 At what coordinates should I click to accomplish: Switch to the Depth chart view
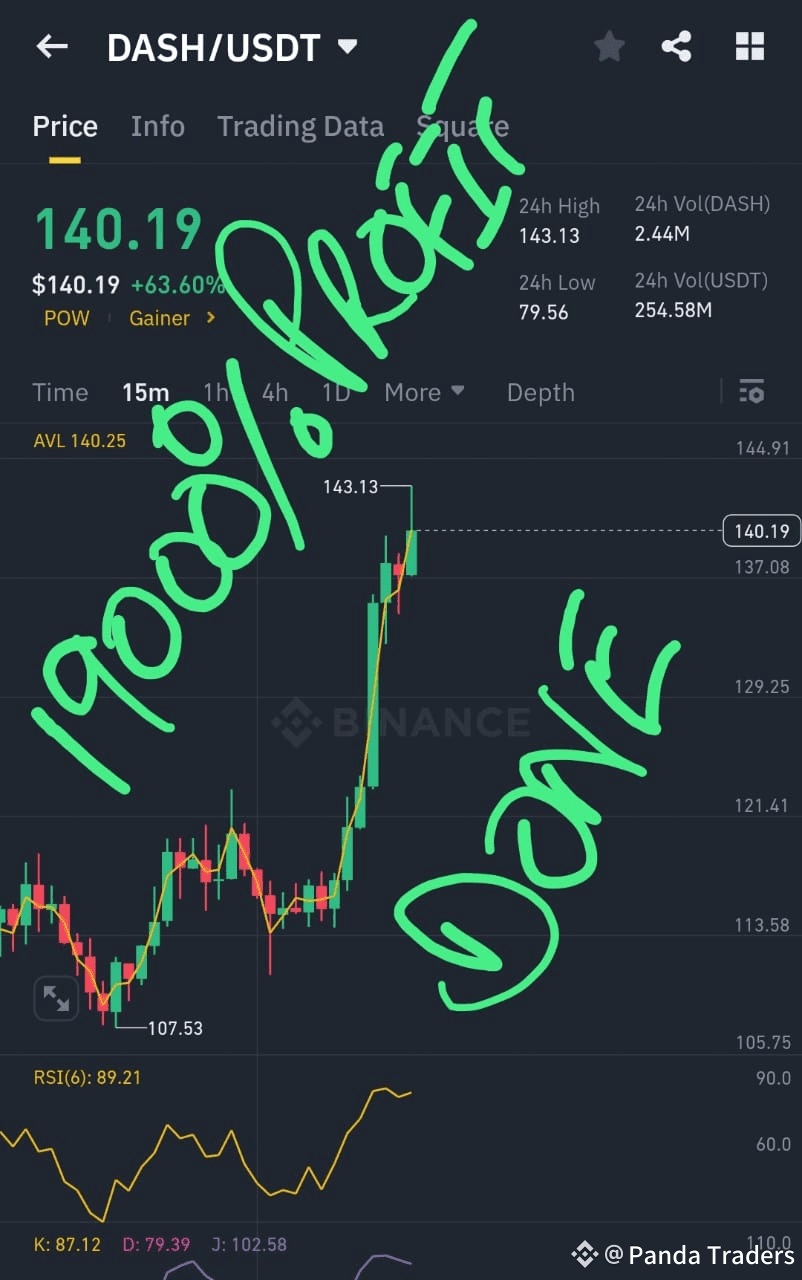[x=540, y=392]
